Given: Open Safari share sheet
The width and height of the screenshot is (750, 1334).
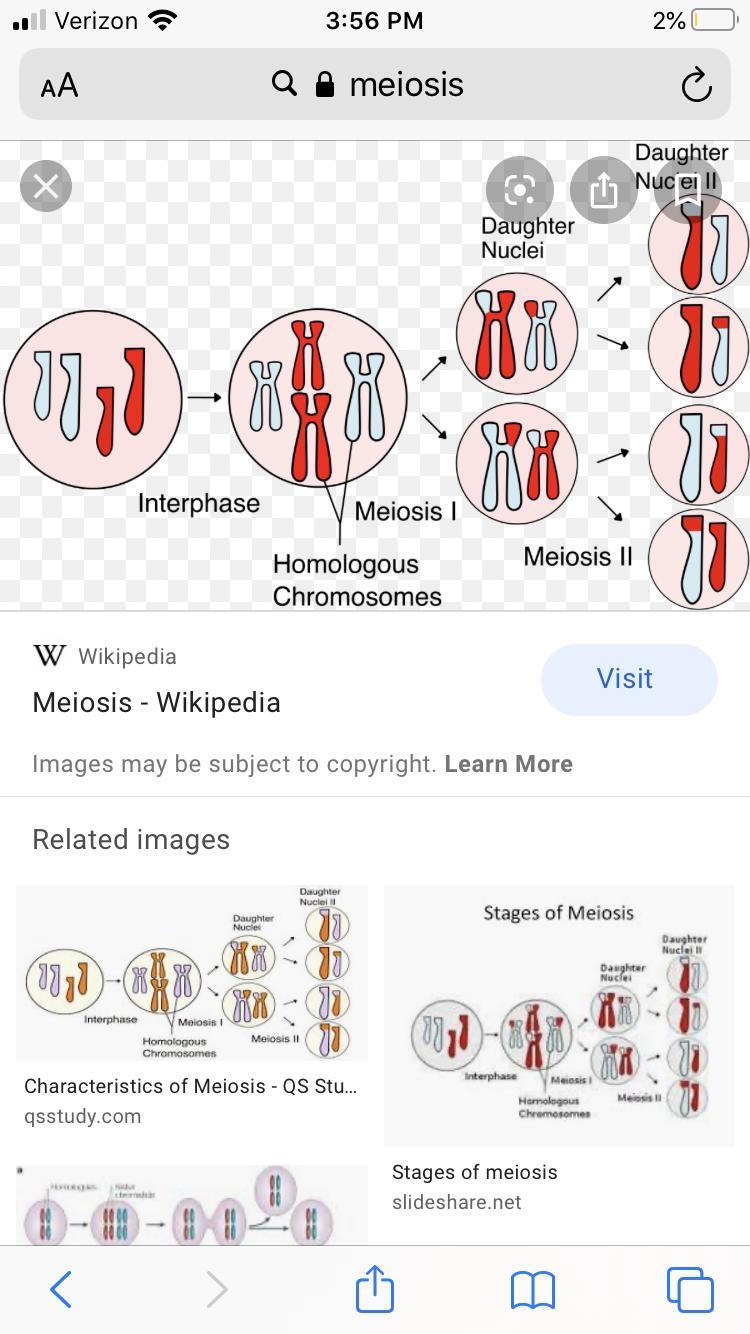Looking at the screenshot, I should (x=375, y=1288).
